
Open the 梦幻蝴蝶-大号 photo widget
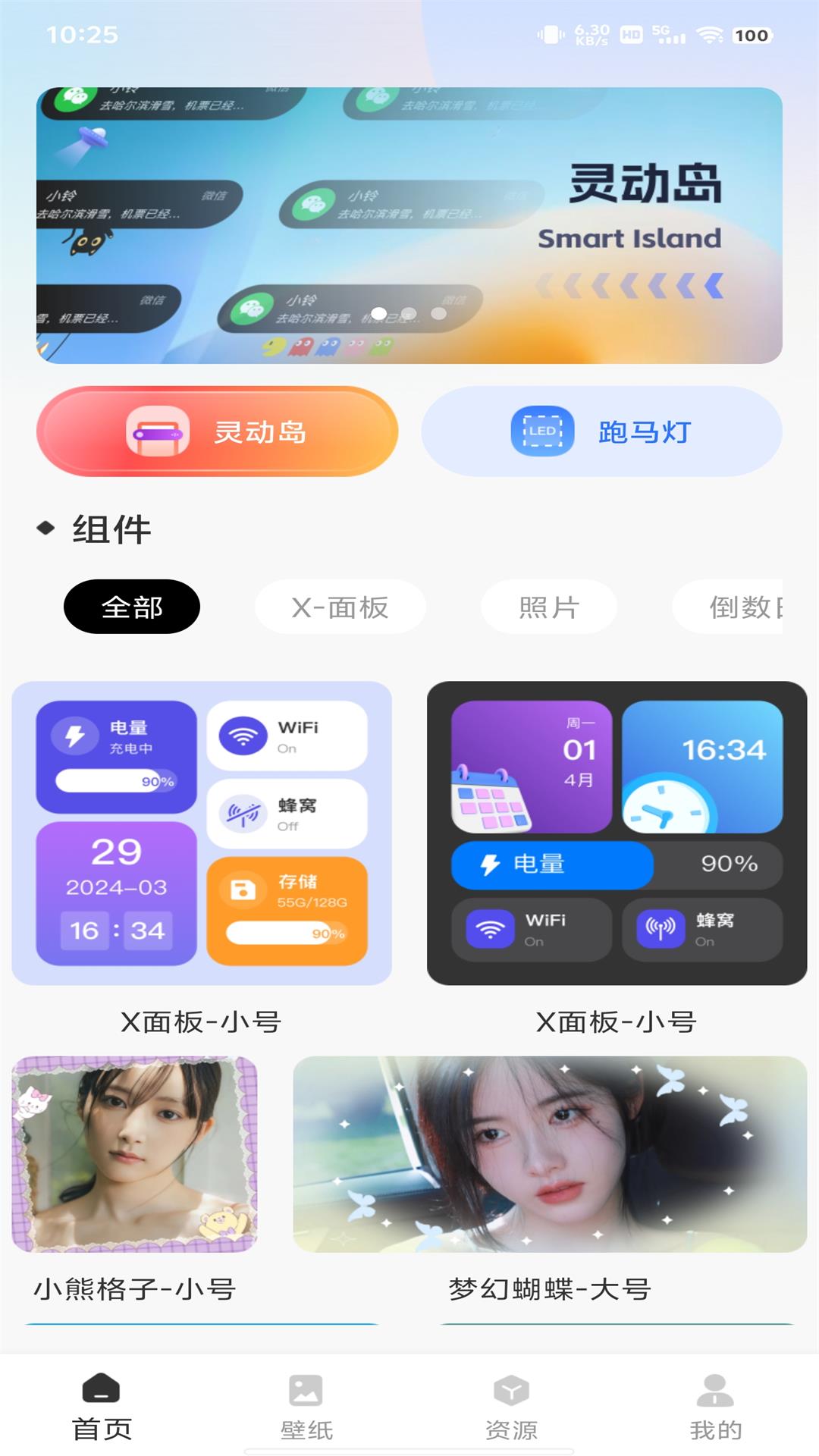point(550,1153)
